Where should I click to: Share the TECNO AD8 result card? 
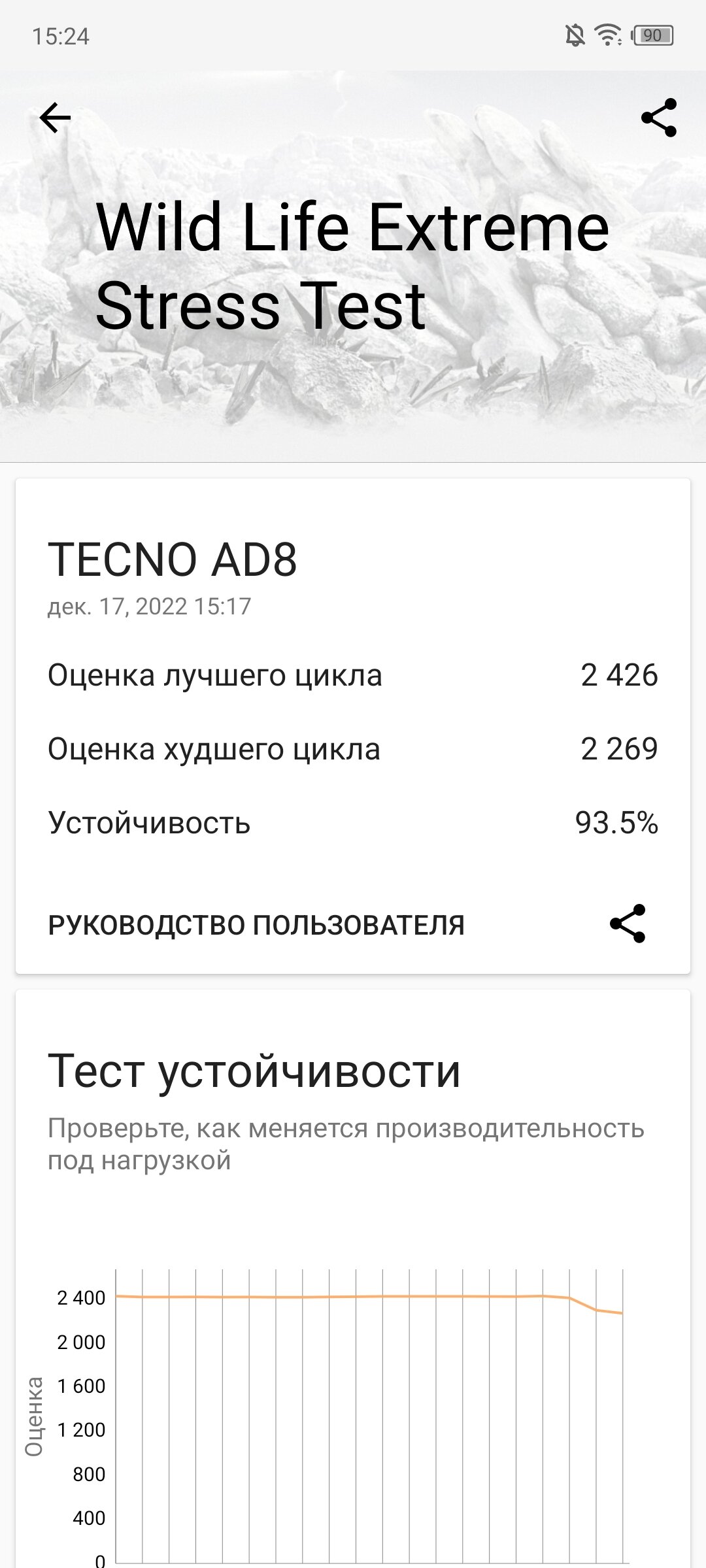628,924
